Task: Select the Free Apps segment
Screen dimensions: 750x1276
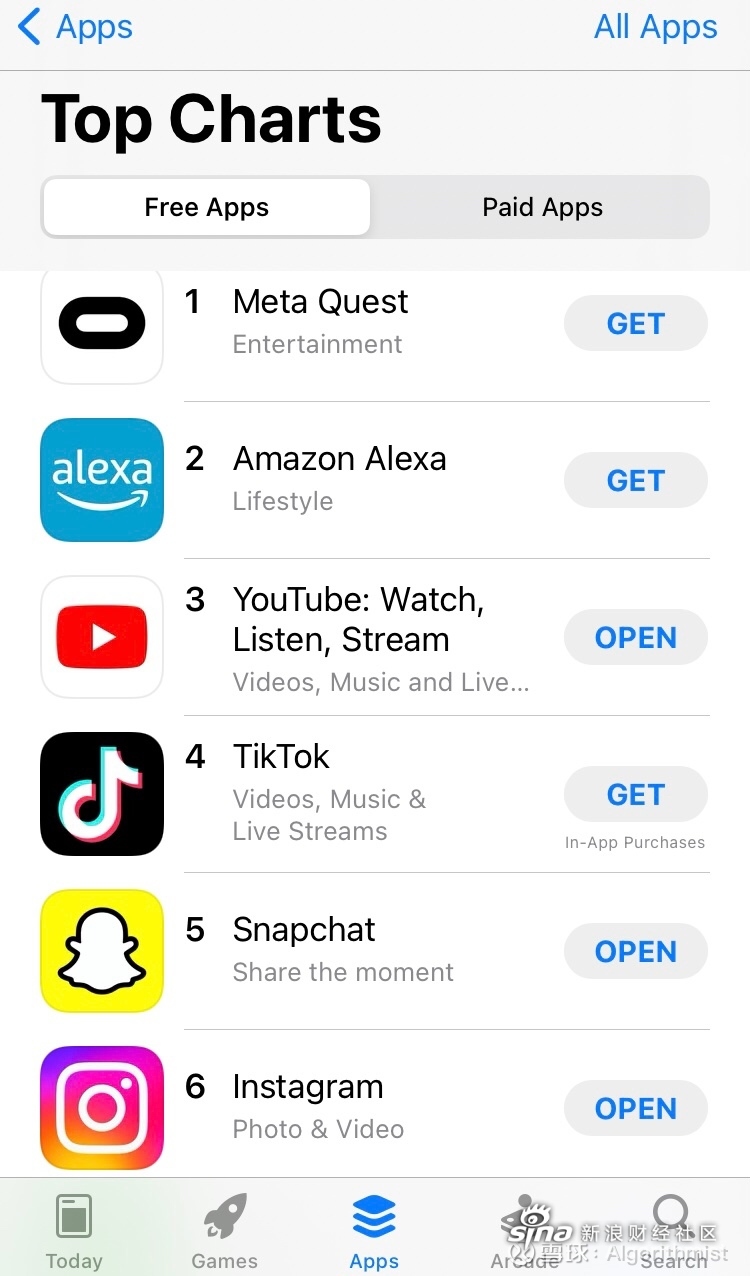Action: (x=207, y=208)
